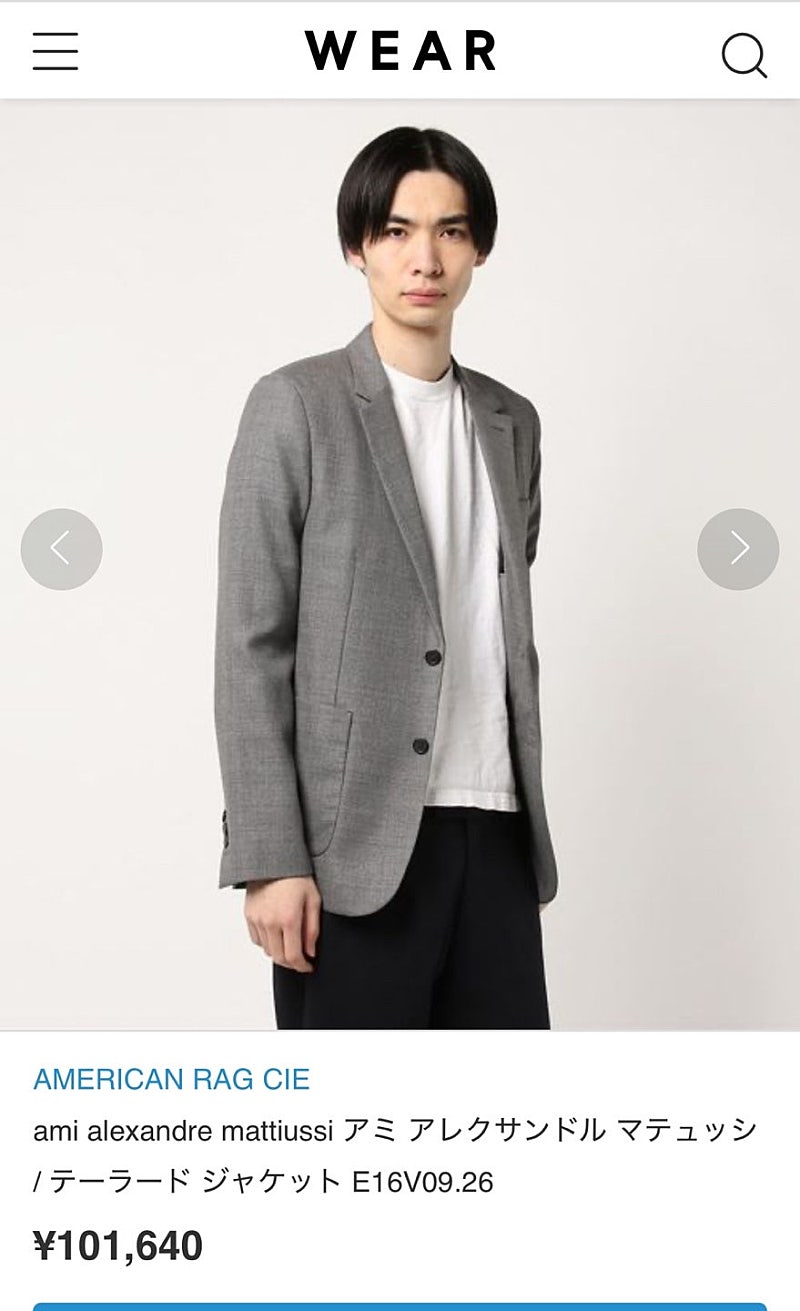
Task: Show the next product image
Action: click(738, 549)
